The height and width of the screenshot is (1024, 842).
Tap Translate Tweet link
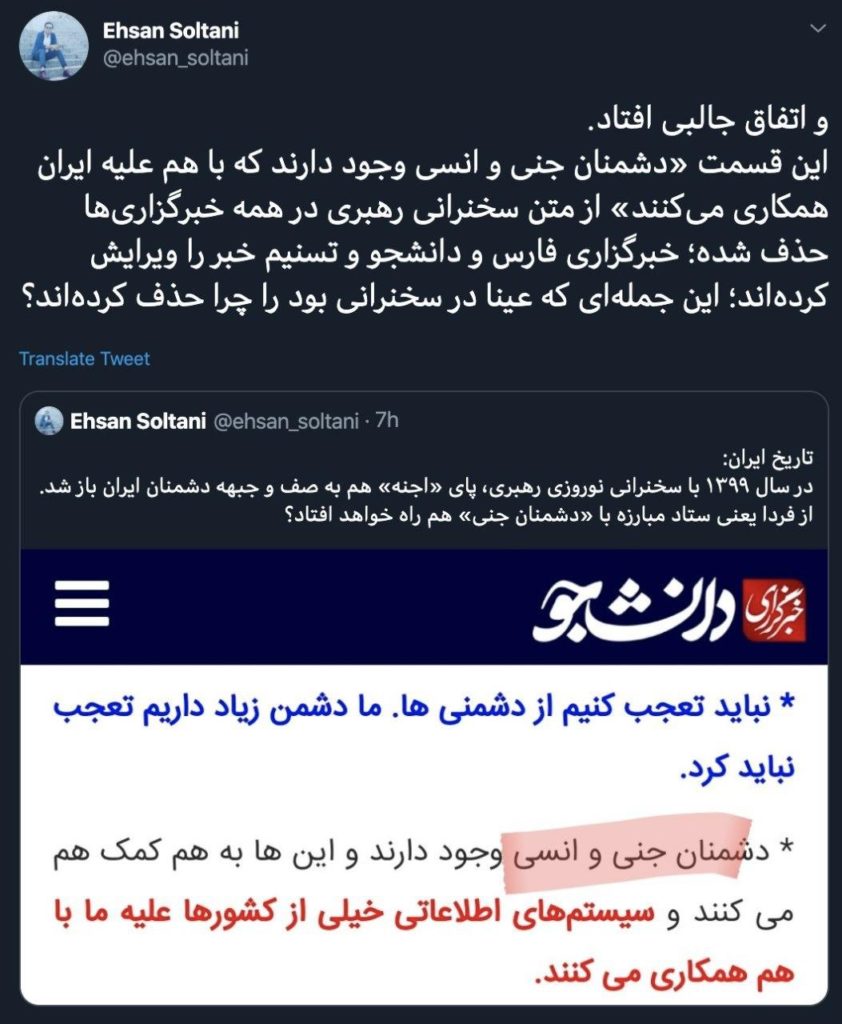84,358
